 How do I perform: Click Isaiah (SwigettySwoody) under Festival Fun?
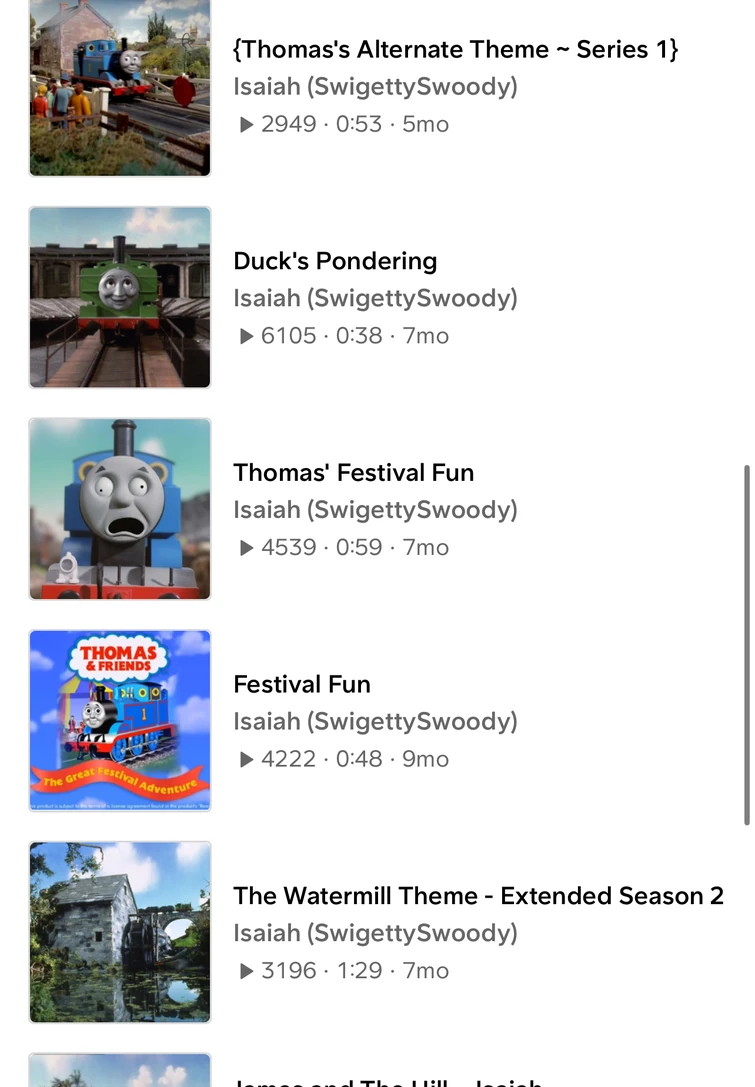click(375, 721)
